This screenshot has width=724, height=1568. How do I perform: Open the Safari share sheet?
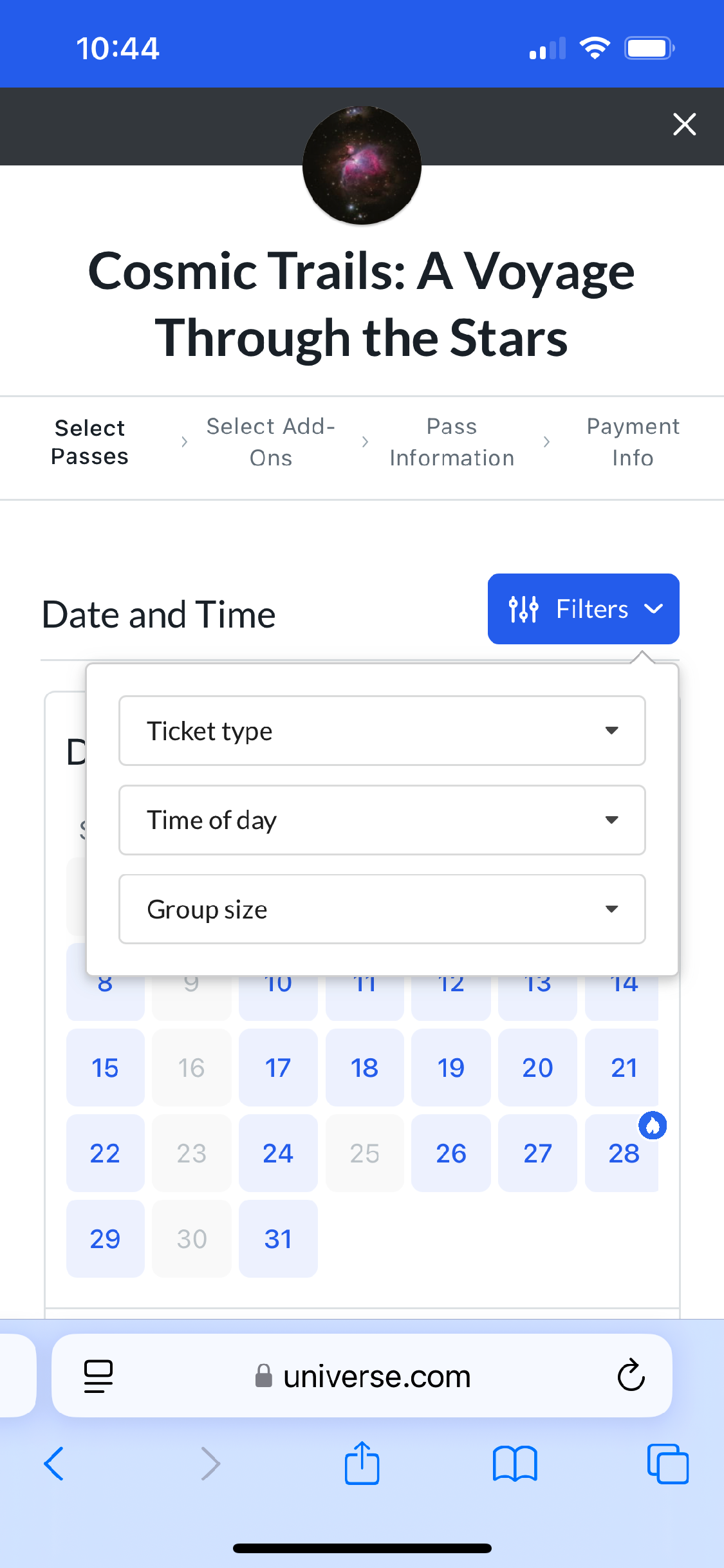[362, 1463]
